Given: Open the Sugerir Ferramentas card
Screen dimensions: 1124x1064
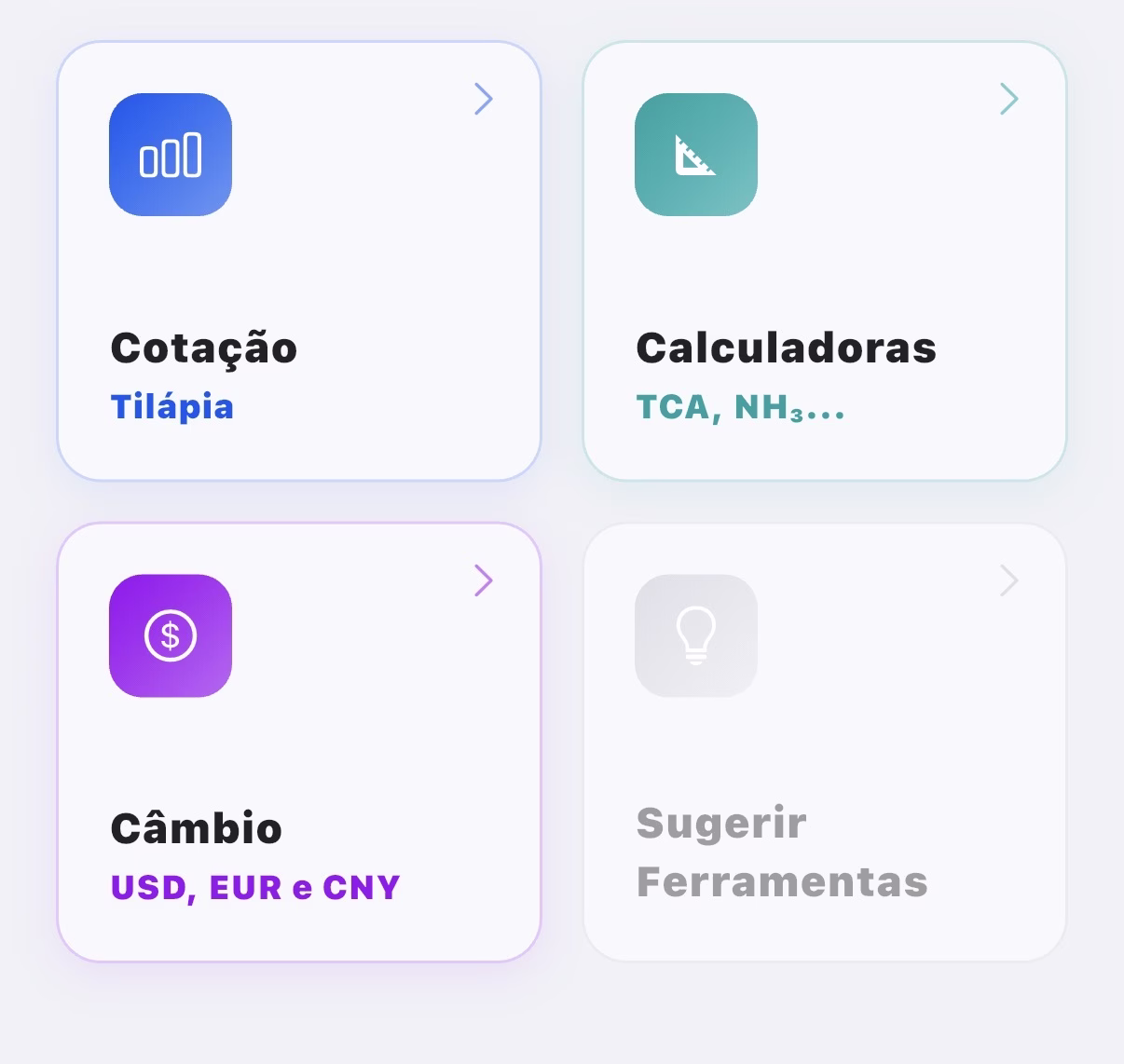Looking at the screenshot, I should pyautogui.click(x=824, y=743).
